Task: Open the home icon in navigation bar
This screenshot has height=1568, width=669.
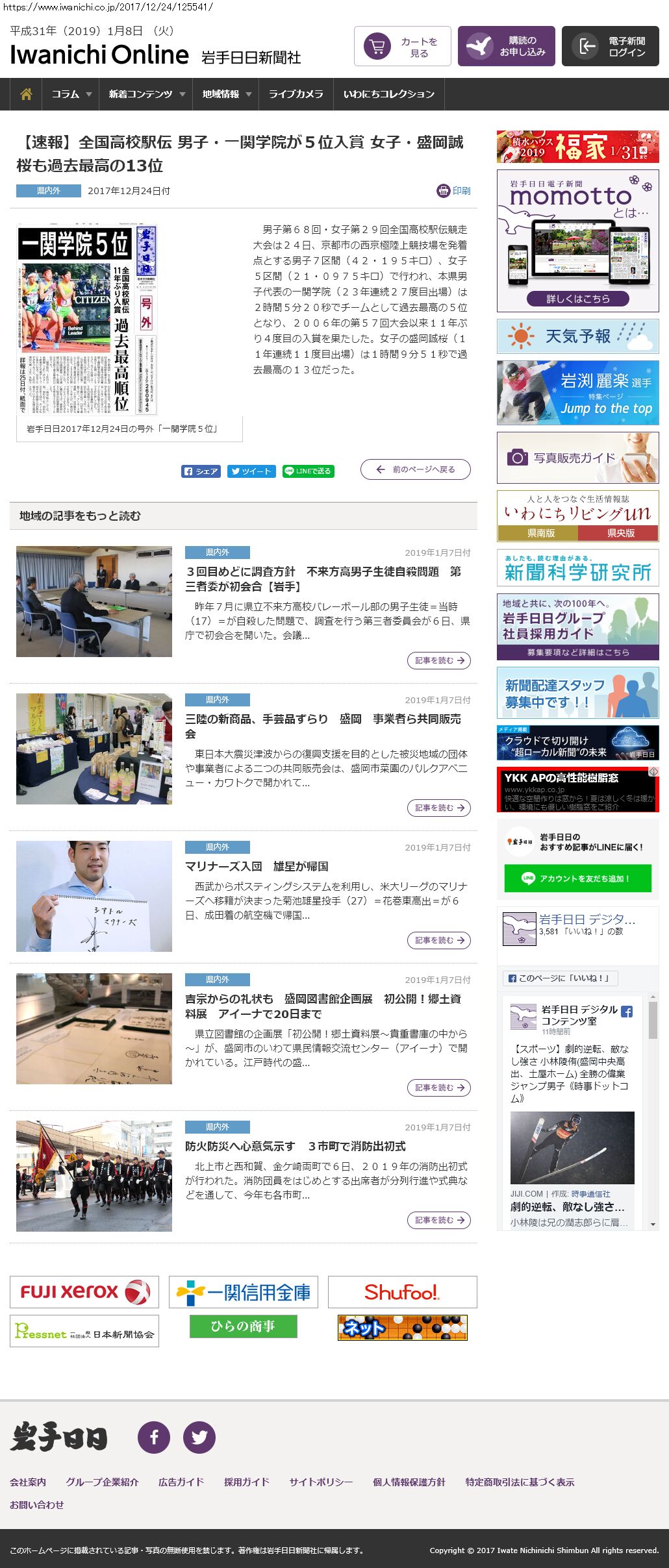Action: pyautogui.click(x=26, y=94)
